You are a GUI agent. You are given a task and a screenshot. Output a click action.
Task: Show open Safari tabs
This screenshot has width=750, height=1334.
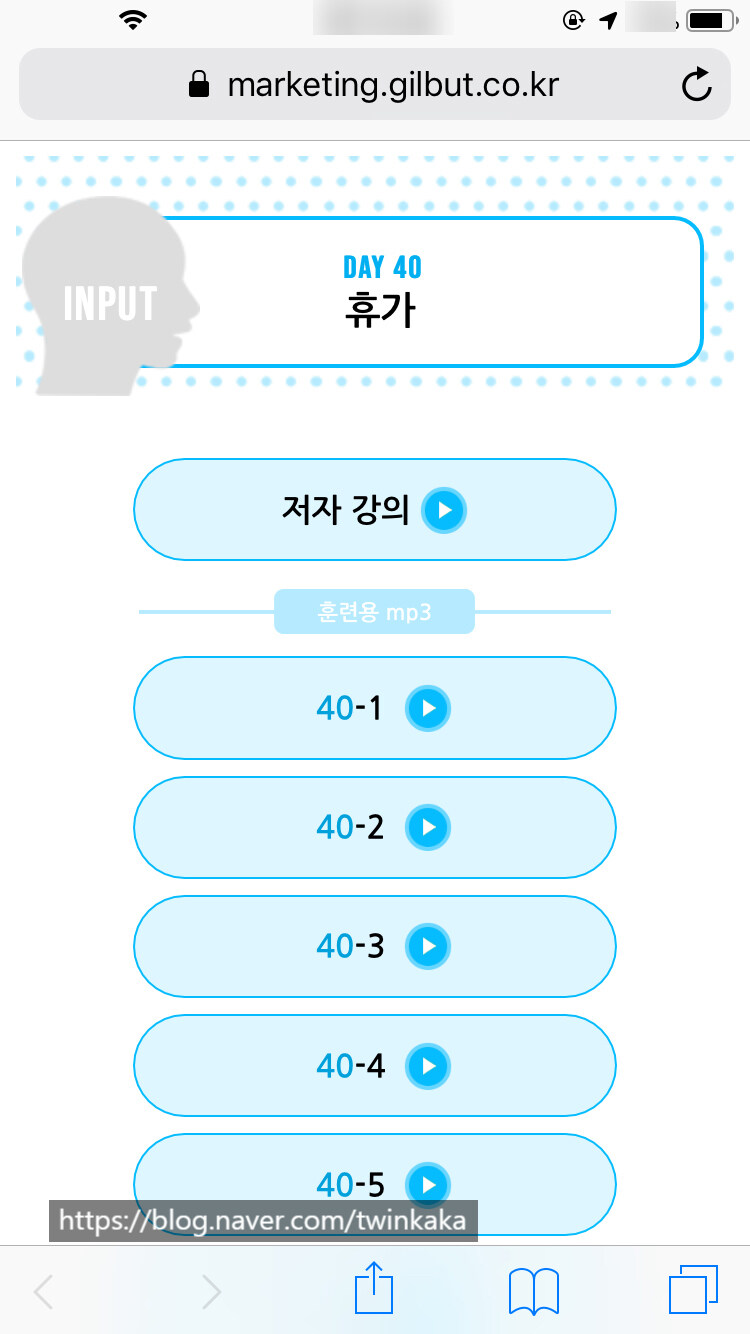pos(693,1290)
